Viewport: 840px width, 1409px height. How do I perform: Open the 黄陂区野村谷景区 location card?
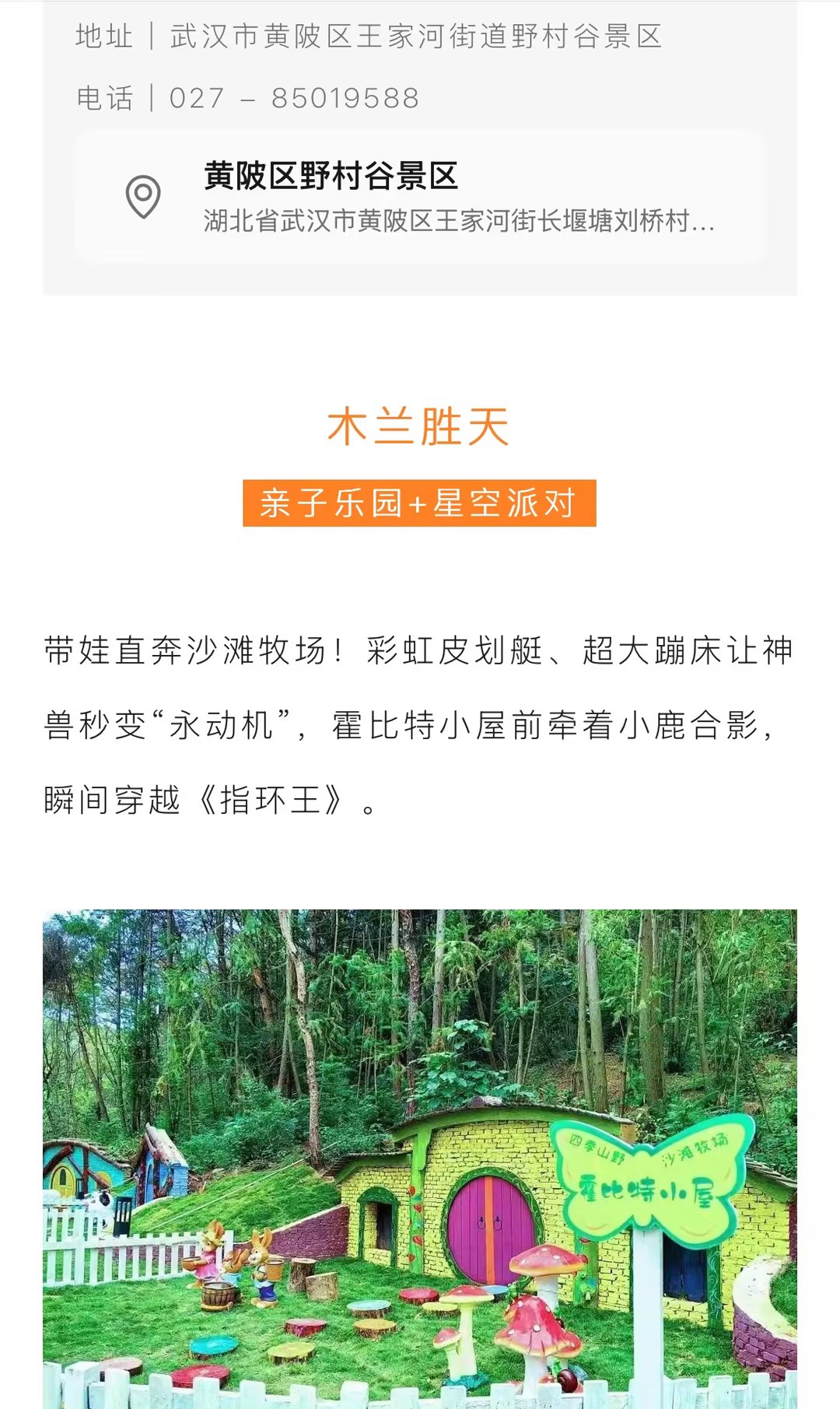pyautogui.click(x=420, y=196)
